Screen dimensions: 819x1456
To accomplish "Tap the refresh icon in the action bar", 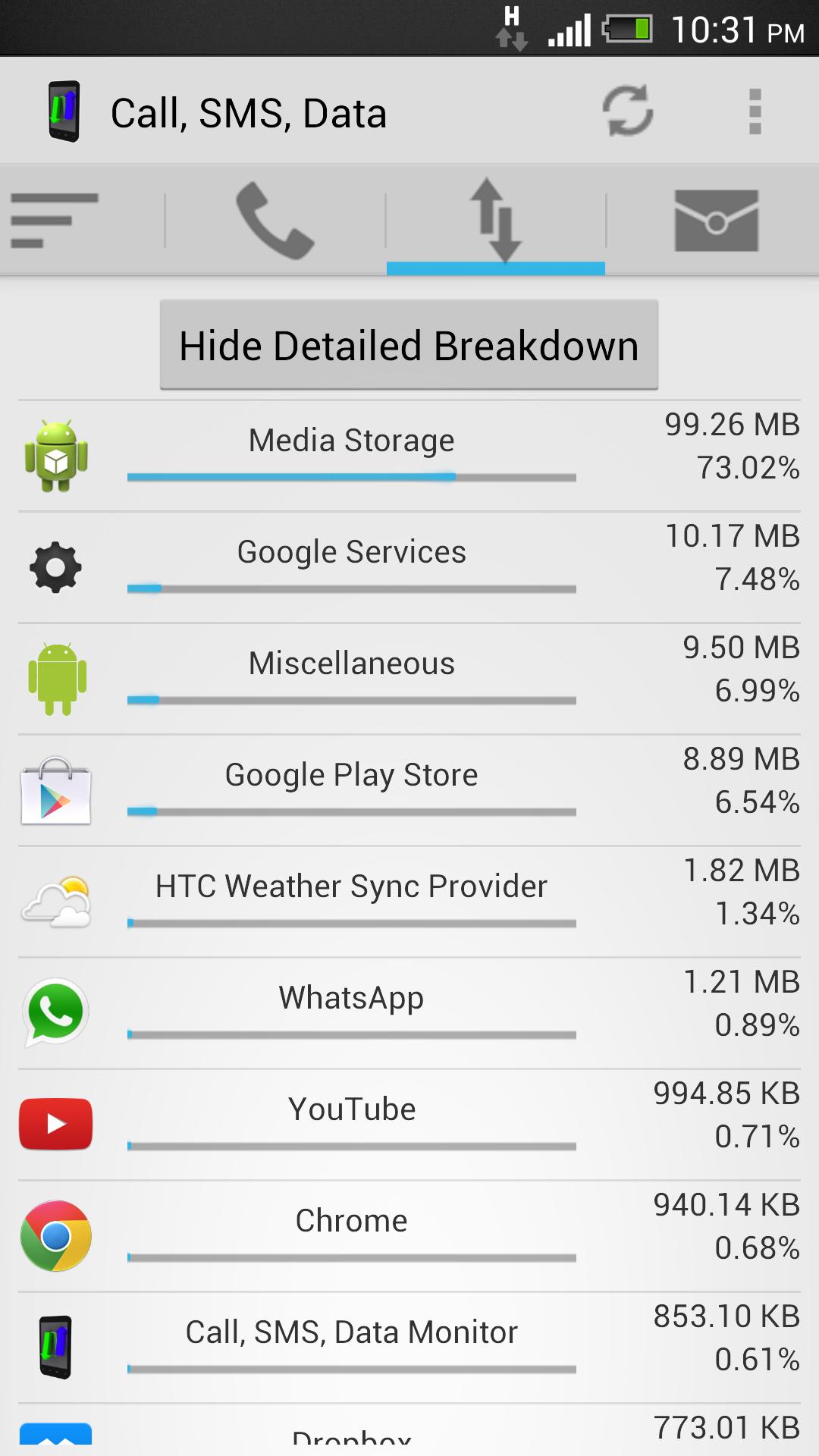I will pos(629,111).
